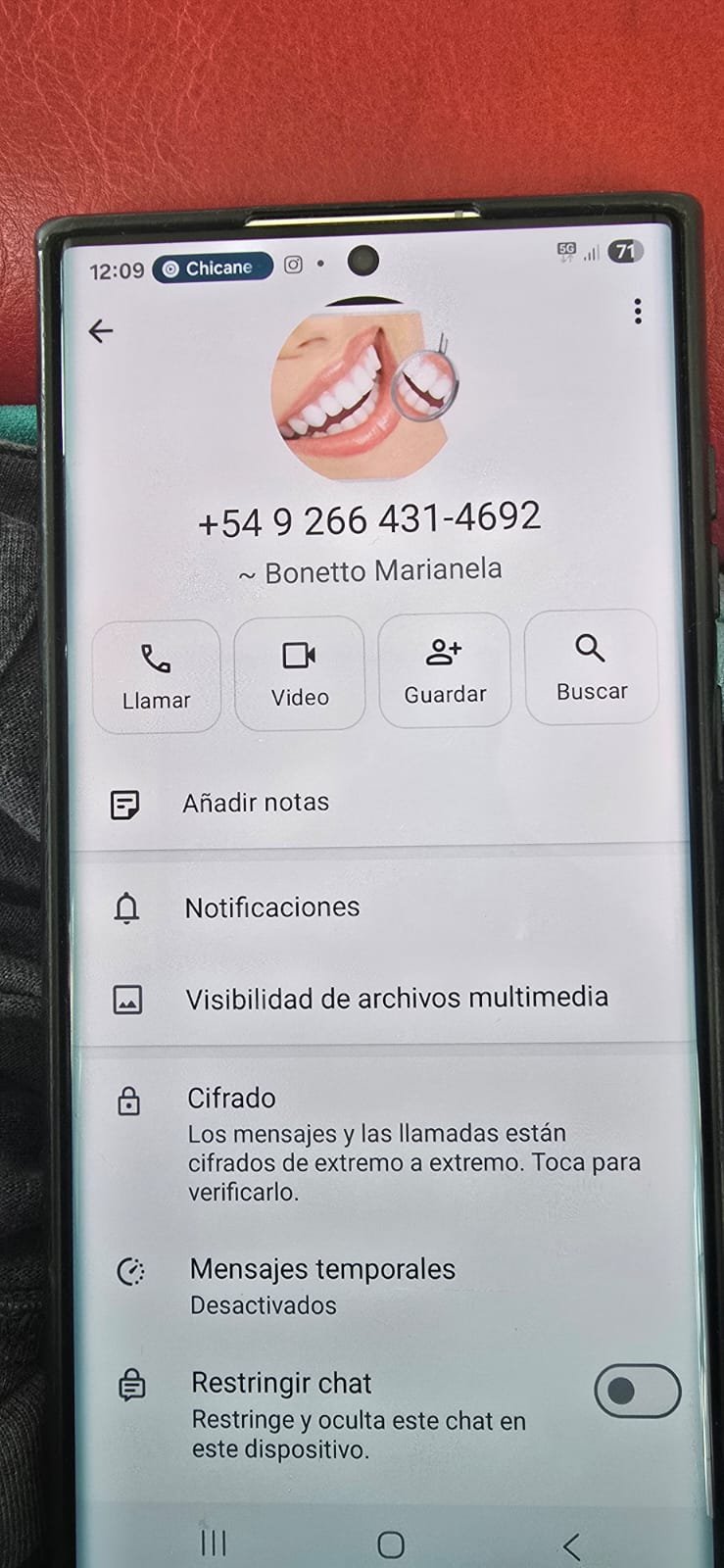Tap Buscar to search the chat

pos(591,667)
